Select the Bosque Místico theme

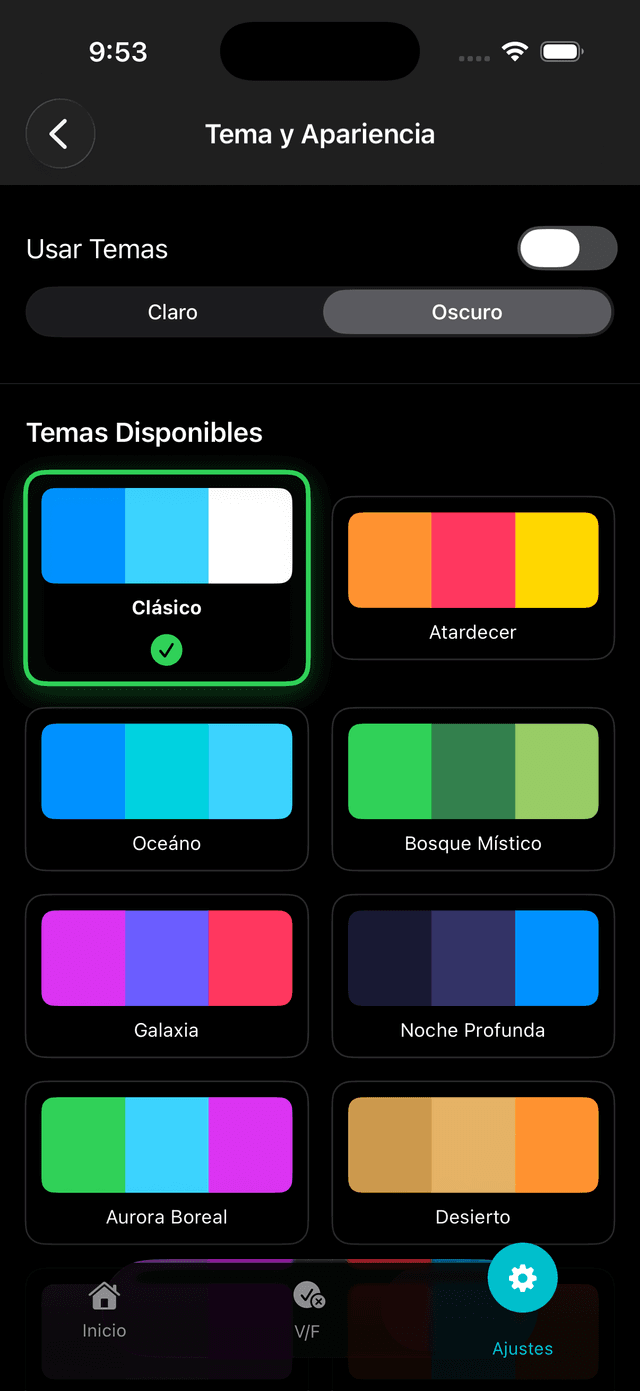click(x=473, y=788)
